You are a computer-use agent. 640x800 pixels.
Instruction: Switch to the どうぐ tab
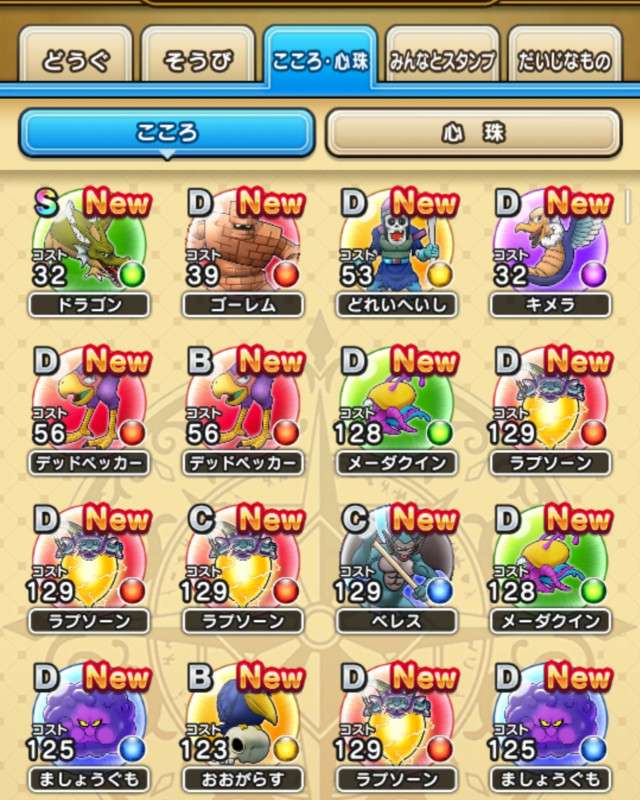[x=73, y=61]
